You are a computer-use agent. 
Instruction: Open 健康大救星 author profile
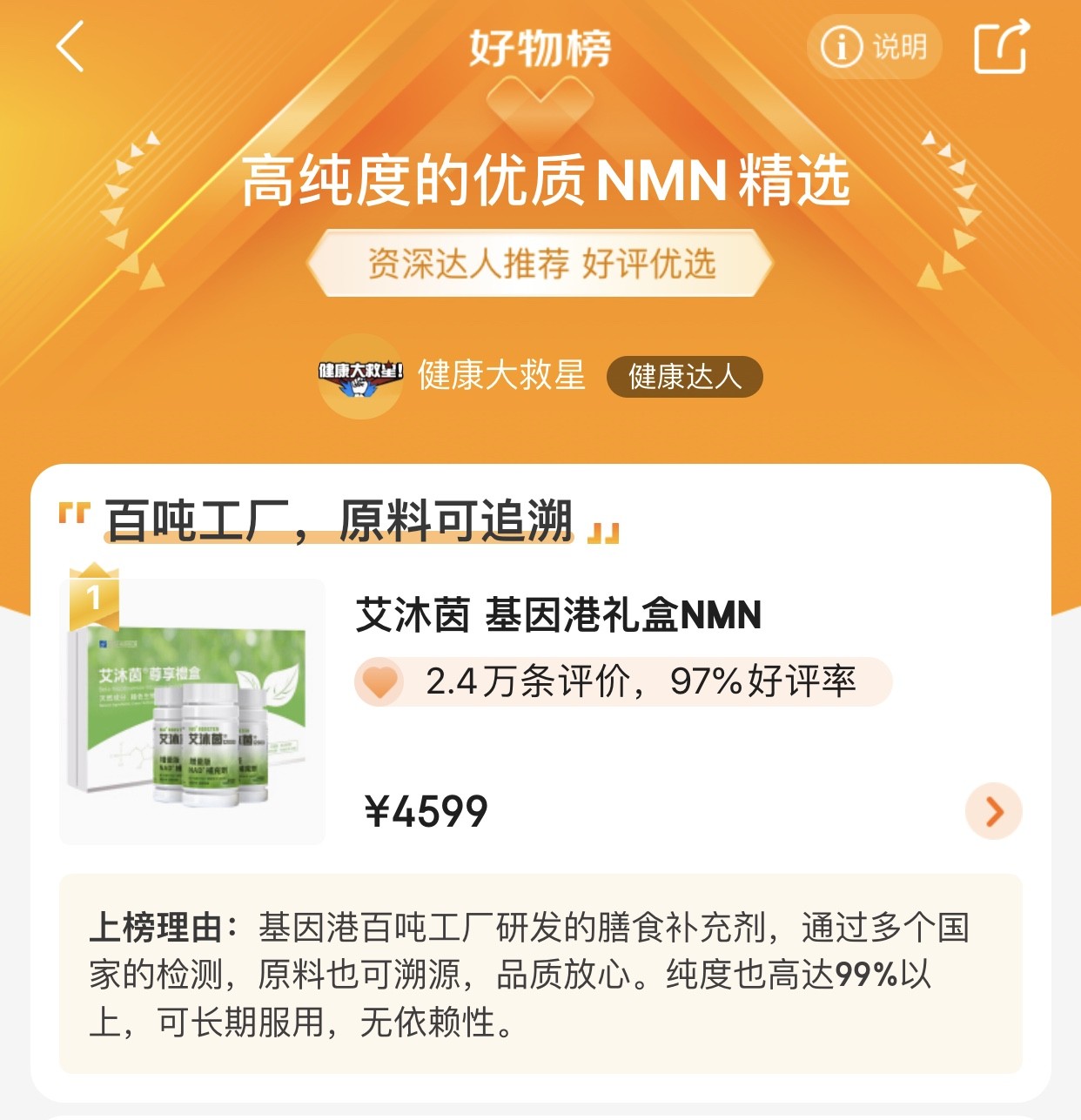click(500, 376)
